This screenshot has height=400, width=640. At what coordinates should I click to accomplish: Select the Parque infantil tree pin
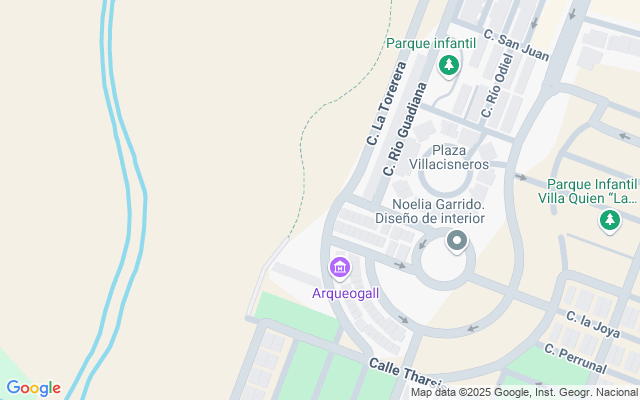449,65
